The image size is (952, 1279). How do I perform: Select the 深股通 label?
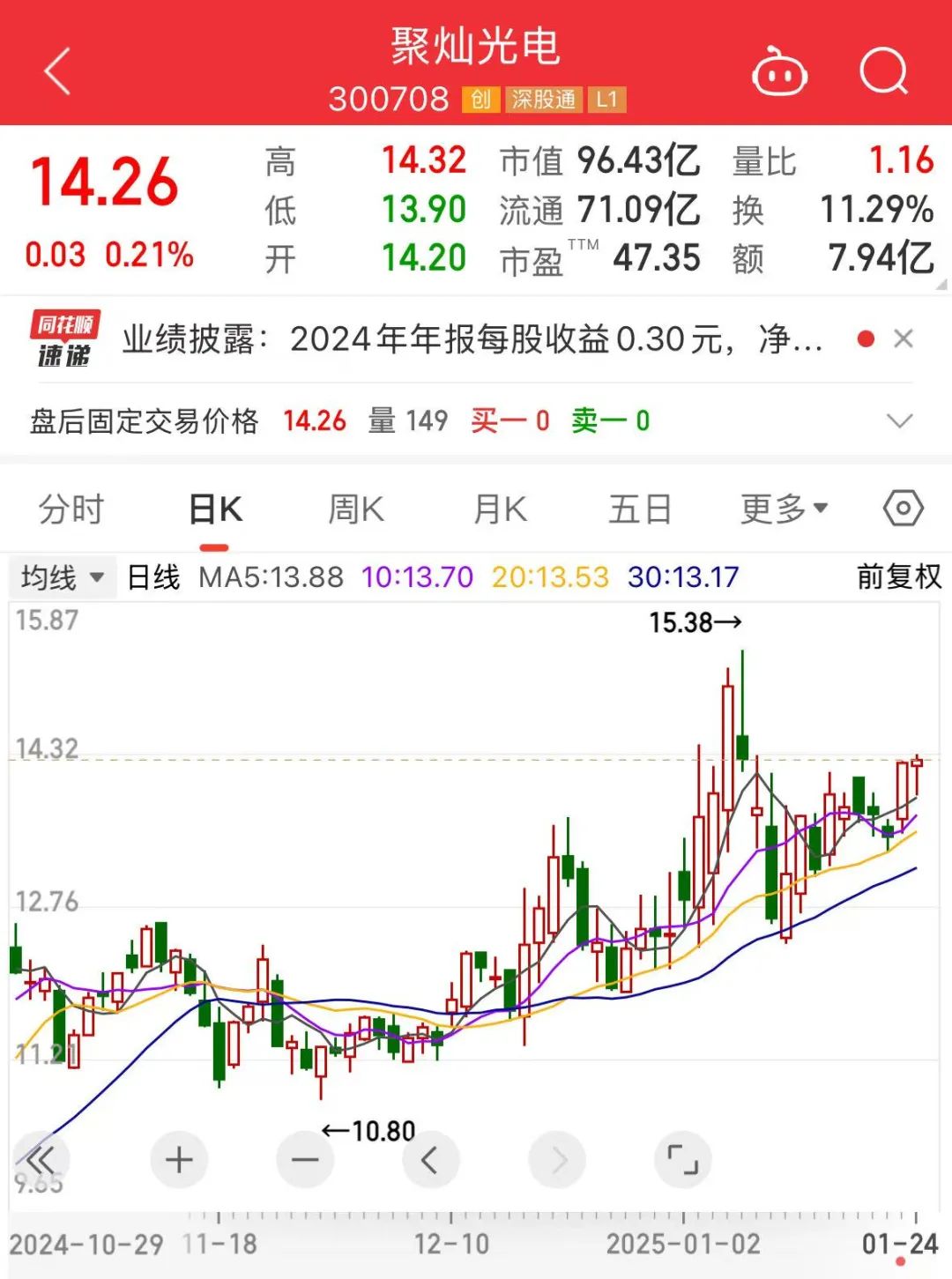[x=544, y=100]
